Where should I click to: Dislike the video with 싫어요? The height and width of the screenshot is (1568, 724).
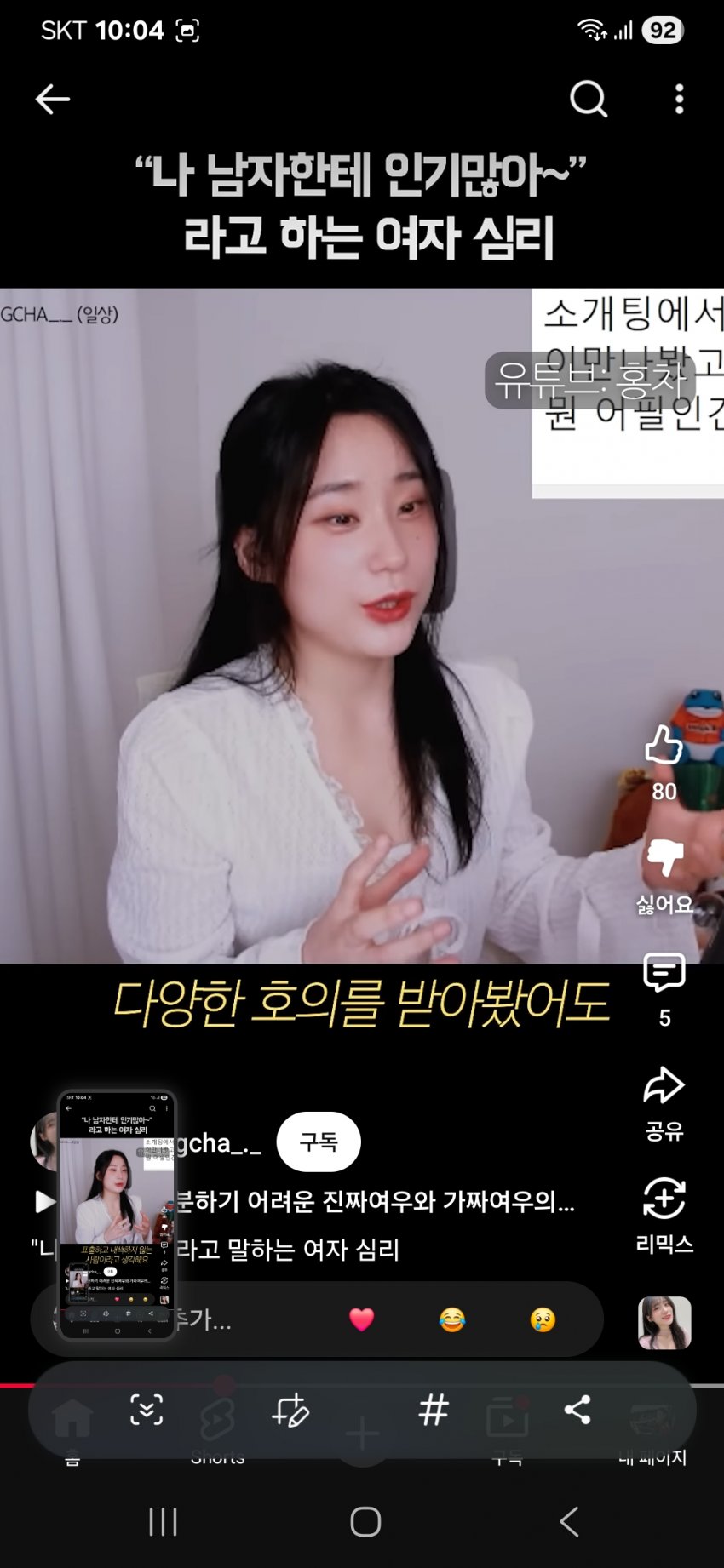coord(664,858)
